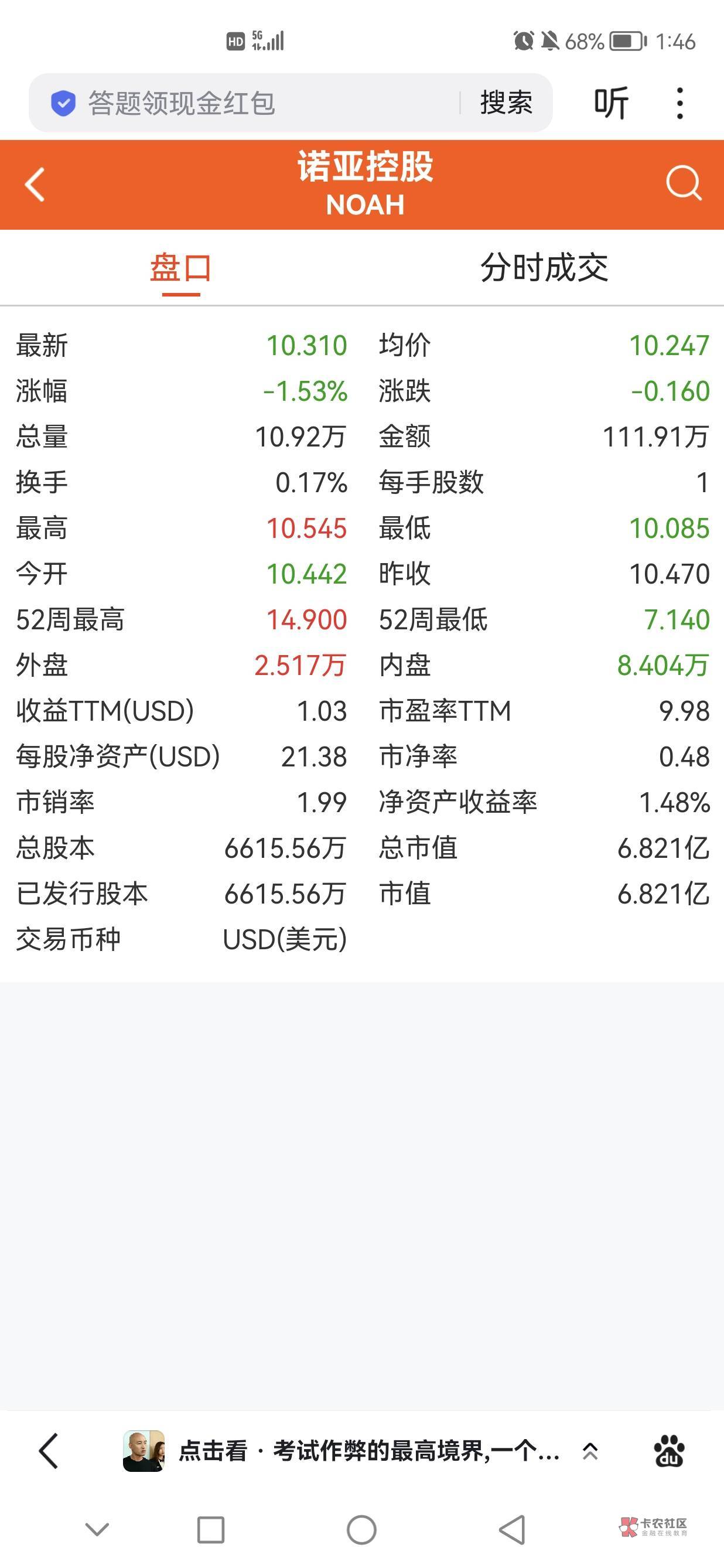Go back from the 诺亚控股 page
The height and width of the screenshot is (1568, 724).
(35, 185)
